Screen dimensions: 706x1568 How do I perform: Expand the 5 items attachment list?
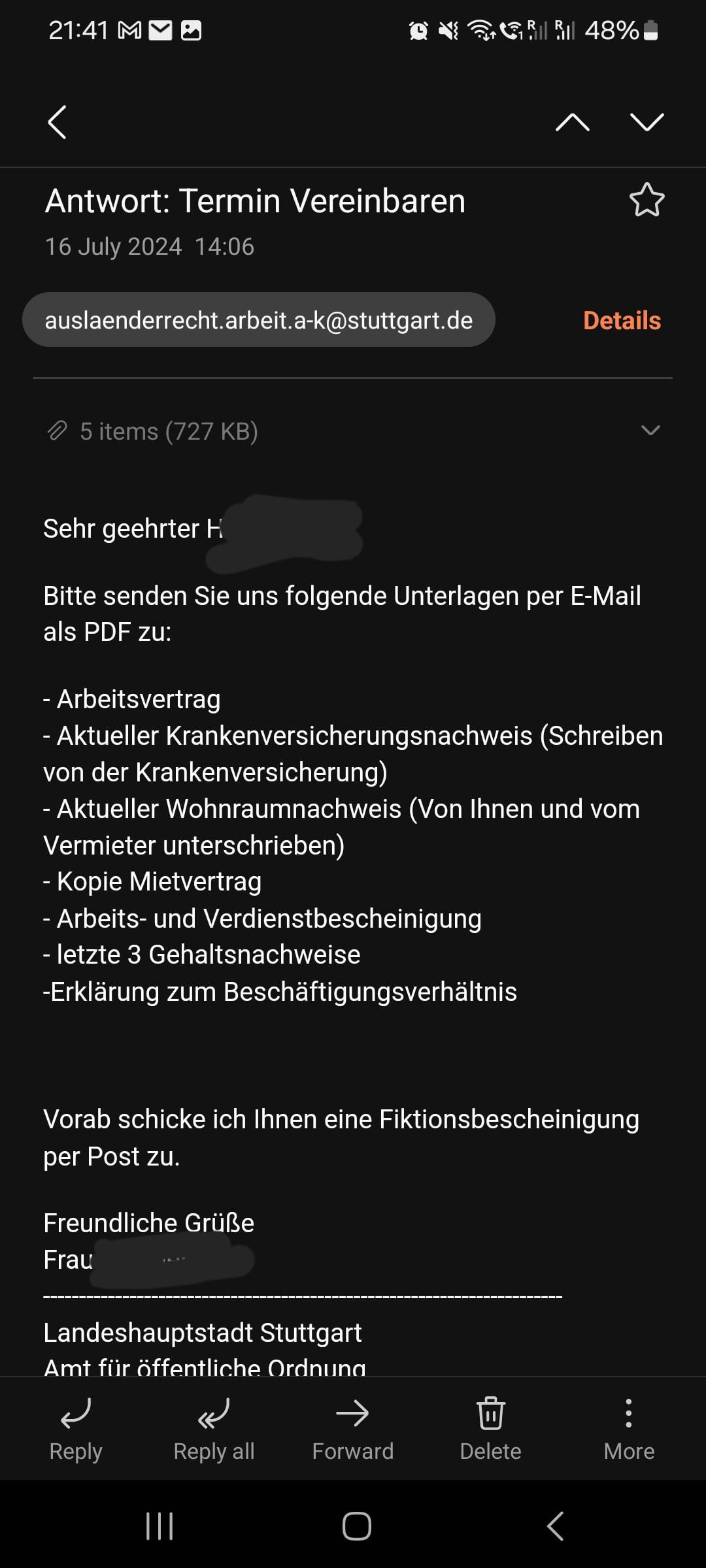pos(650,431)
